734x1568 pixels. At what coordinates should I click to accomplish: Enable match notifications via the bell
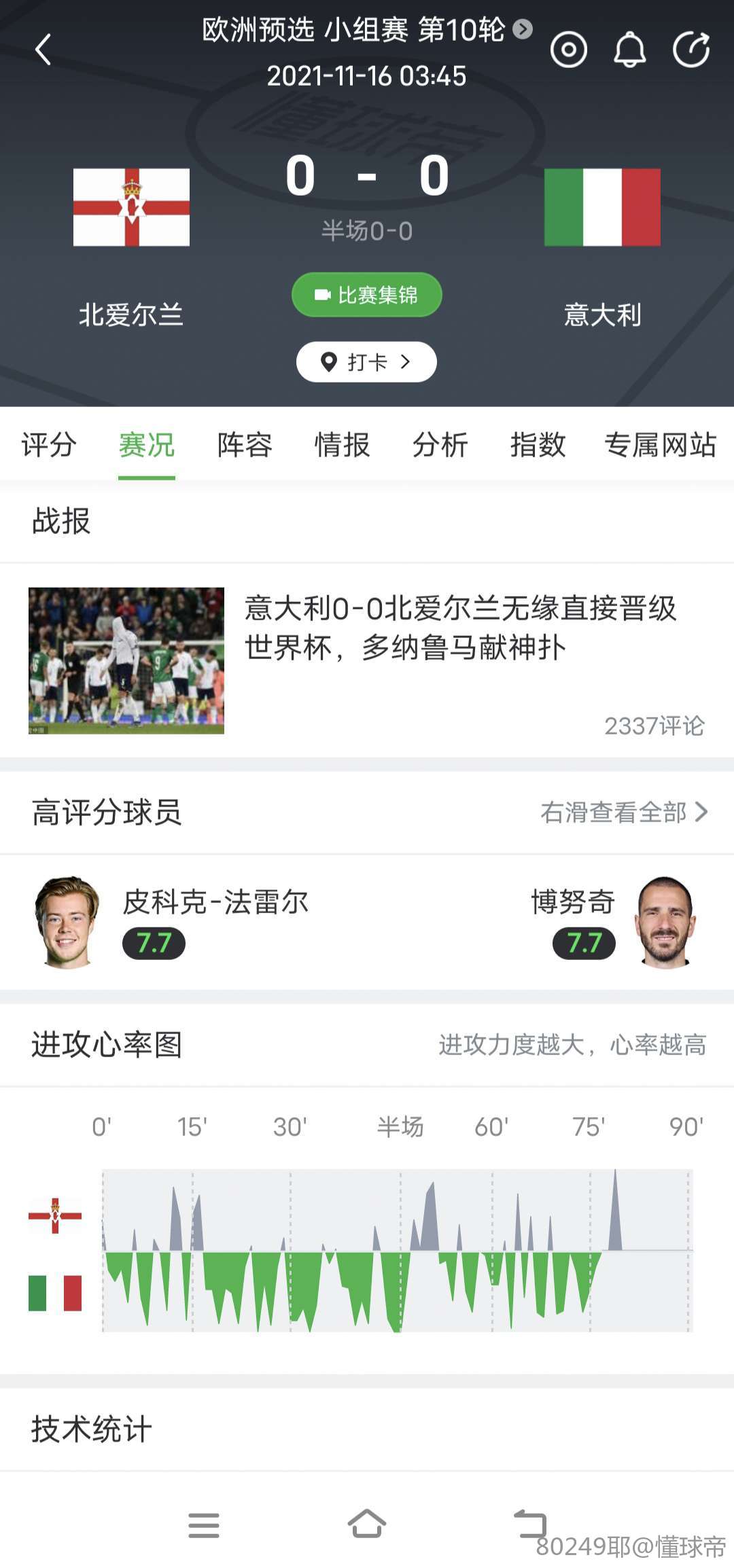(x=629, y=50)
